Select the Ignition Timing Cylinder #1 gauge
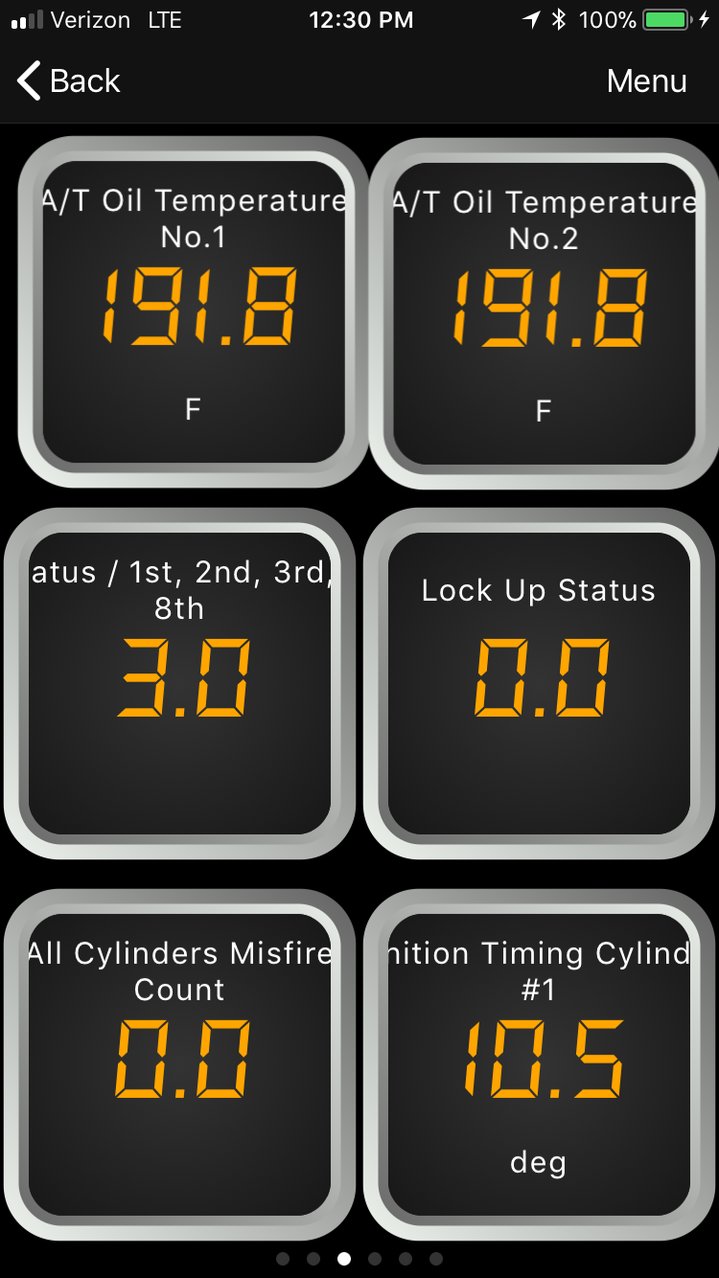This screenshot has width=719, height=1278. 539,1065
